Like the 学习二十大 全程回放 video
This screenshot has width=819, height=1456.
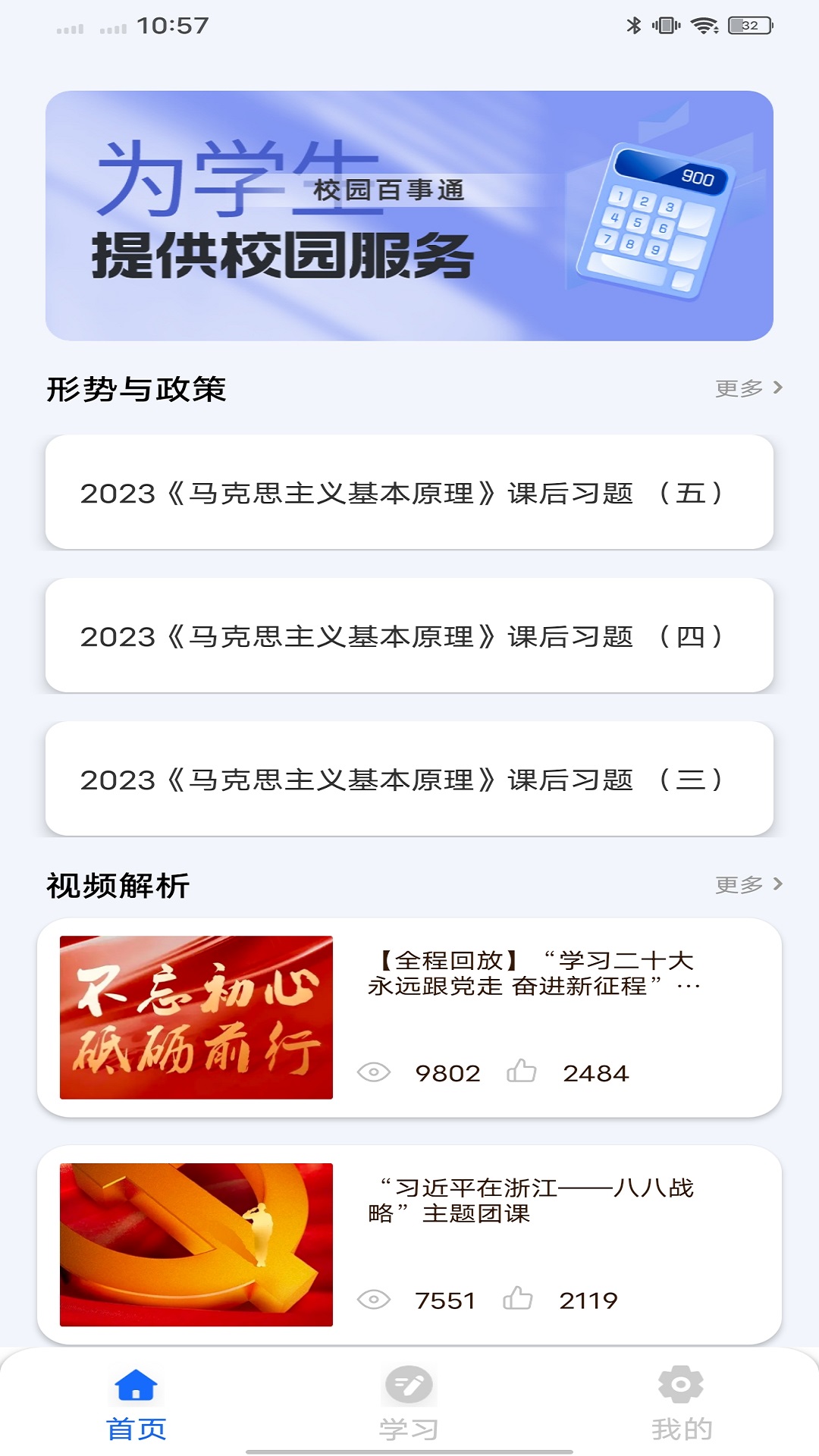coord(522,1072)
